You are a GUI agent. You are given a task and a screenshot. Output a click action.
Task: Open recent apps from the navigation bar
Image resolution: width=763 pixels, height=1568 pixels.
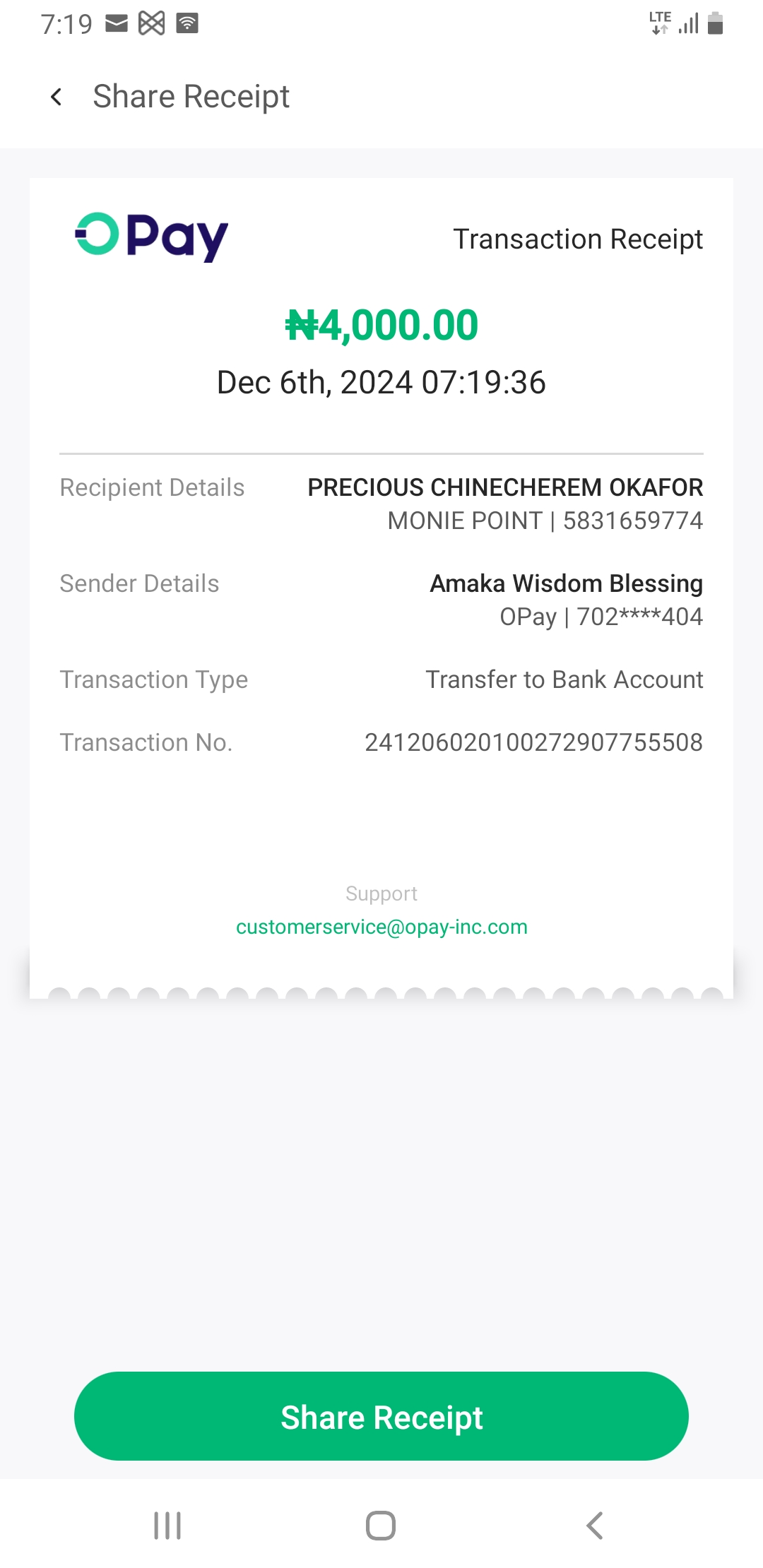167,1526
